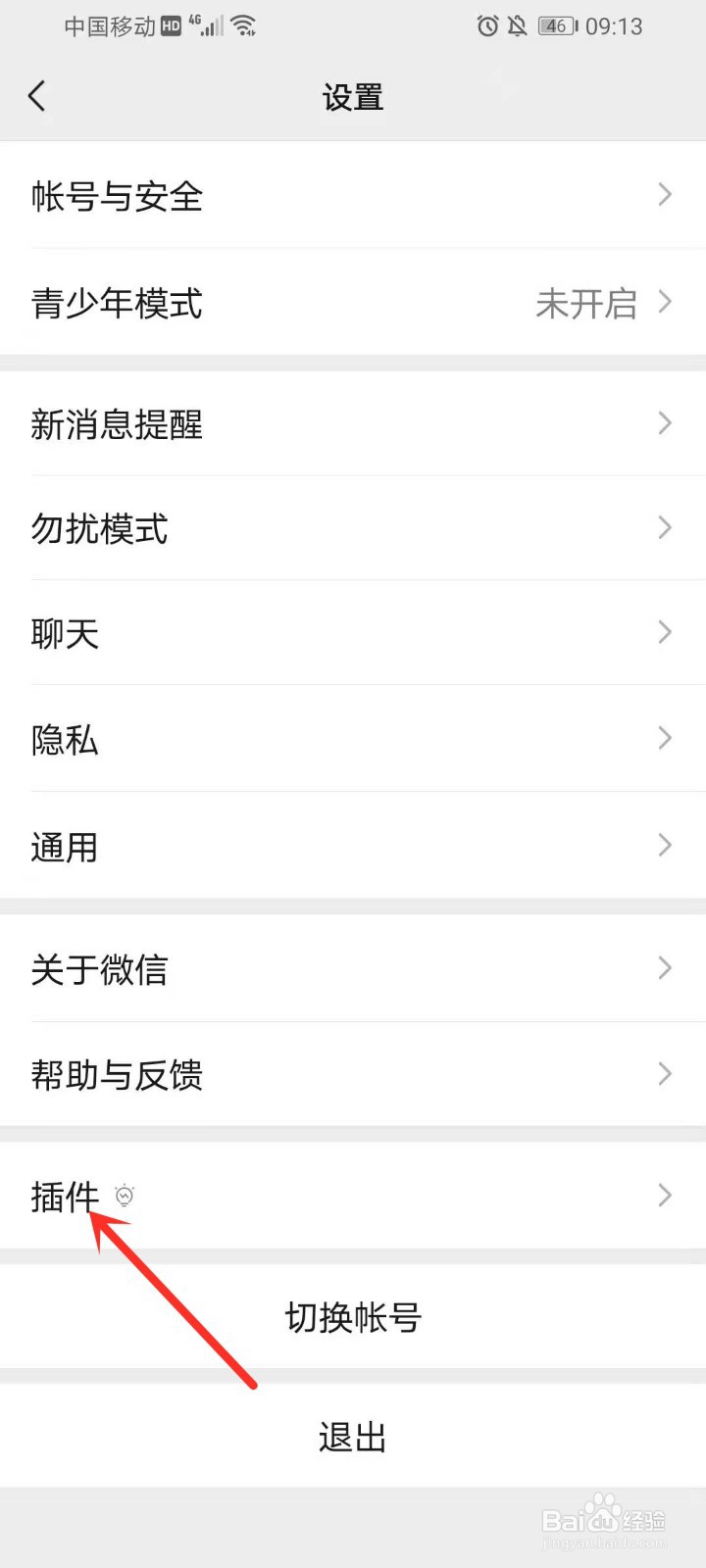Tap the battery indicator showing 46

[x=555, y=26]
